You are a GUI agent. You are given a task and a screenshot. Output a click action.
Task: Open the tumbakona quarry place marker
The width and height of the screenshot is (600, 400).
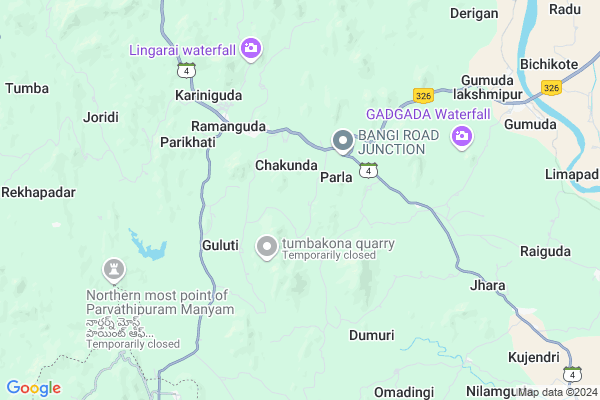267,245
